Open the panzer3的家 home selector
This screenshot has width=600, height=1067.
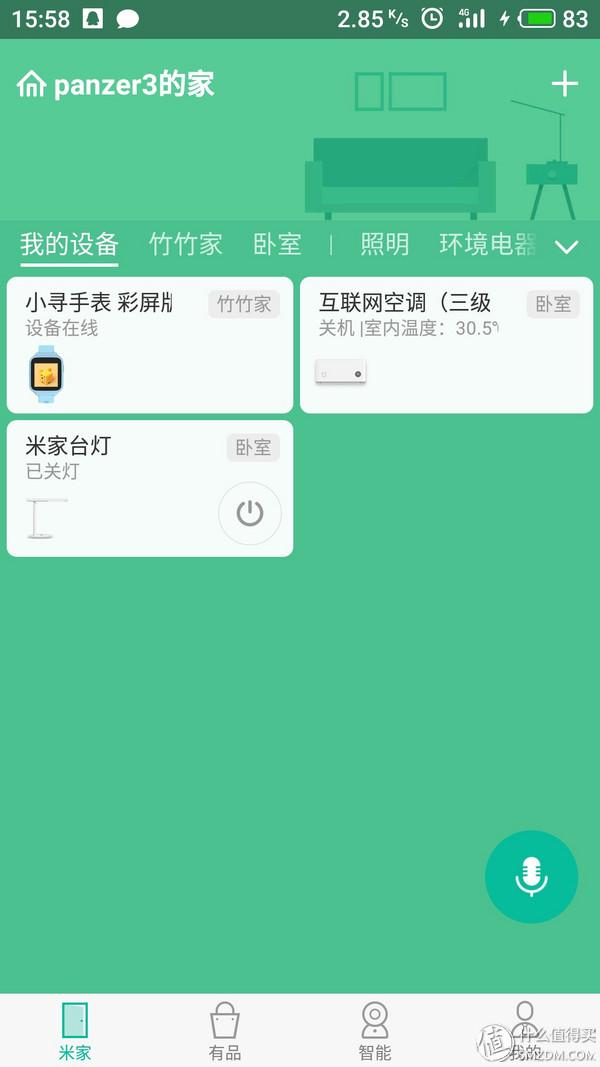click(x=116, y=84)
